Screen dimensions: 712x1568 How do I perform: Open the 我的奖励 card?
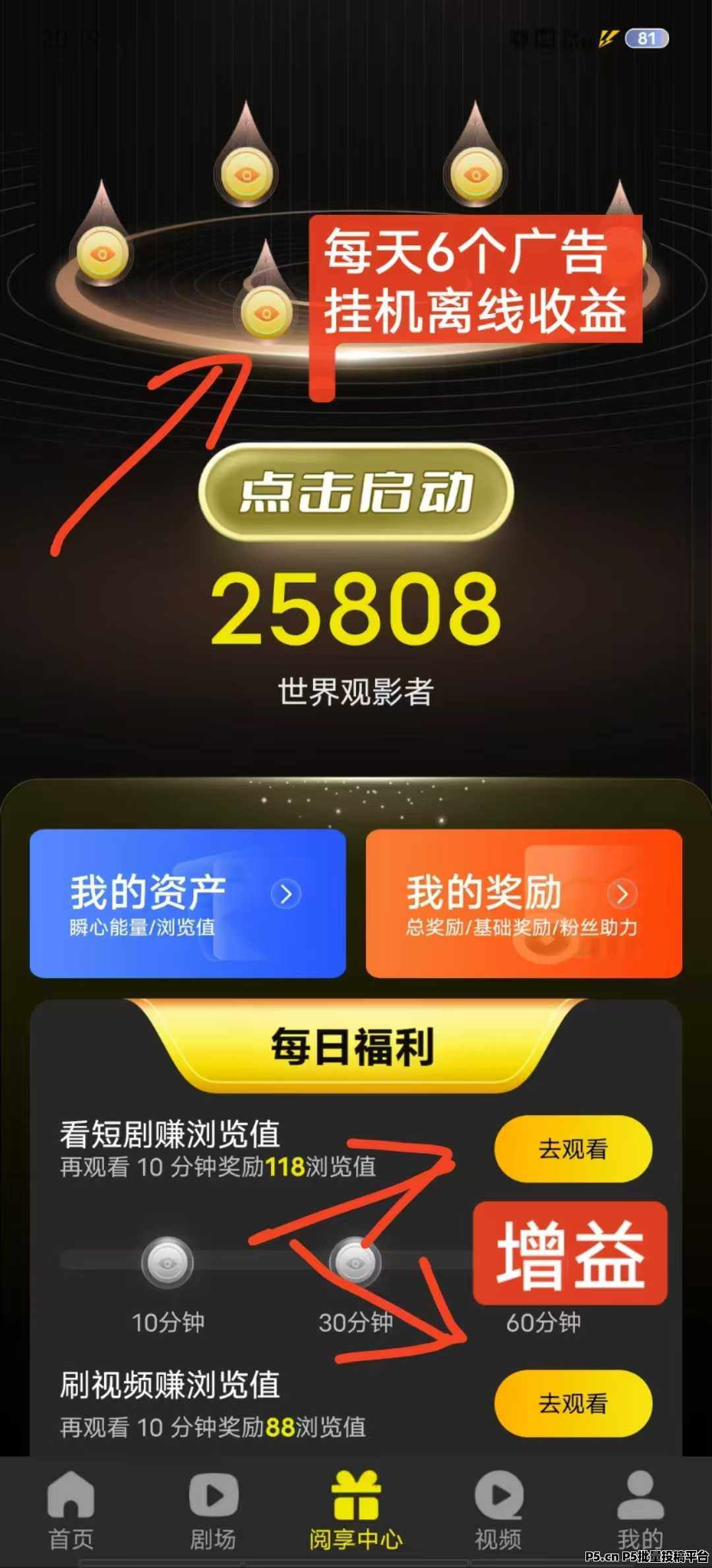click(x=523, y=903)
